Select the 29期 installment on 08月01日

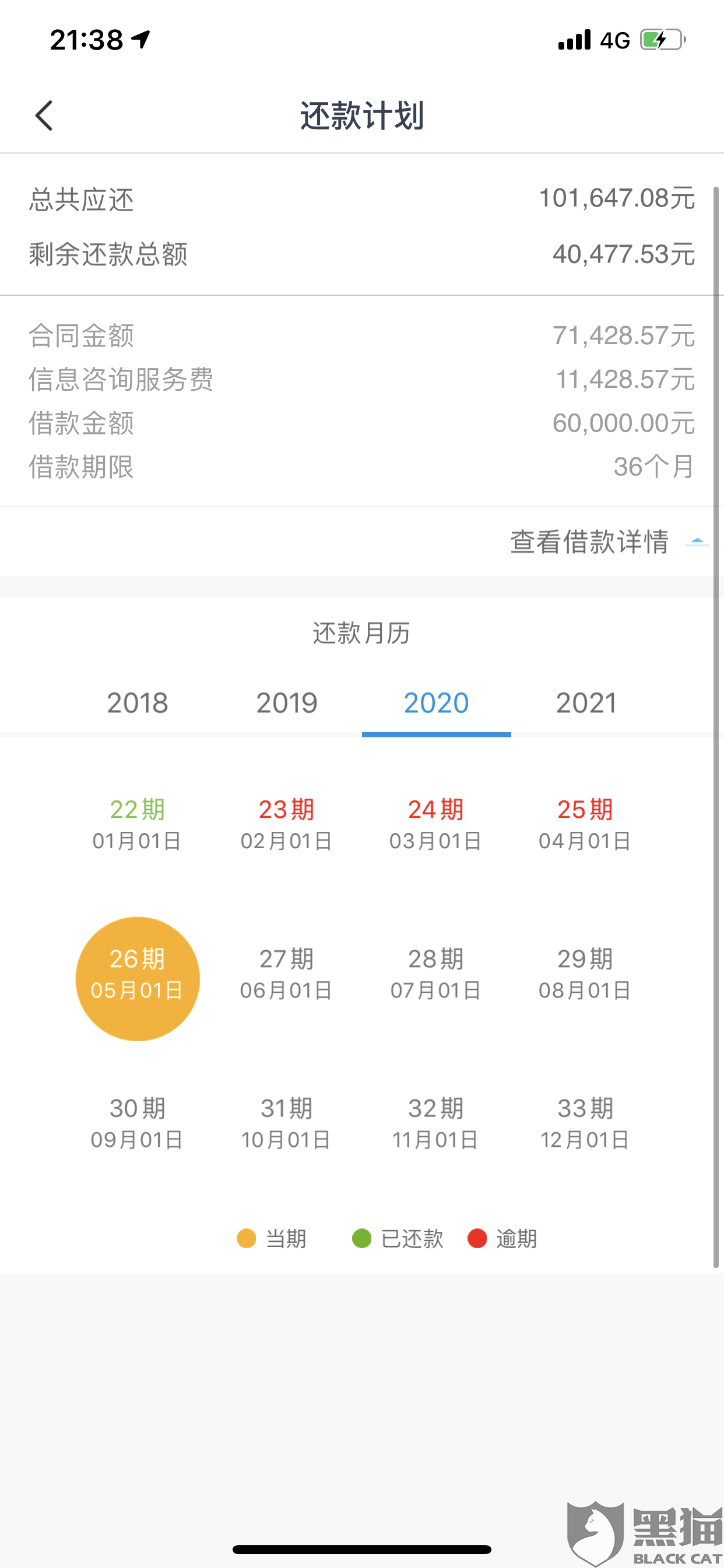pyautogui.click(x=585, y=974)
